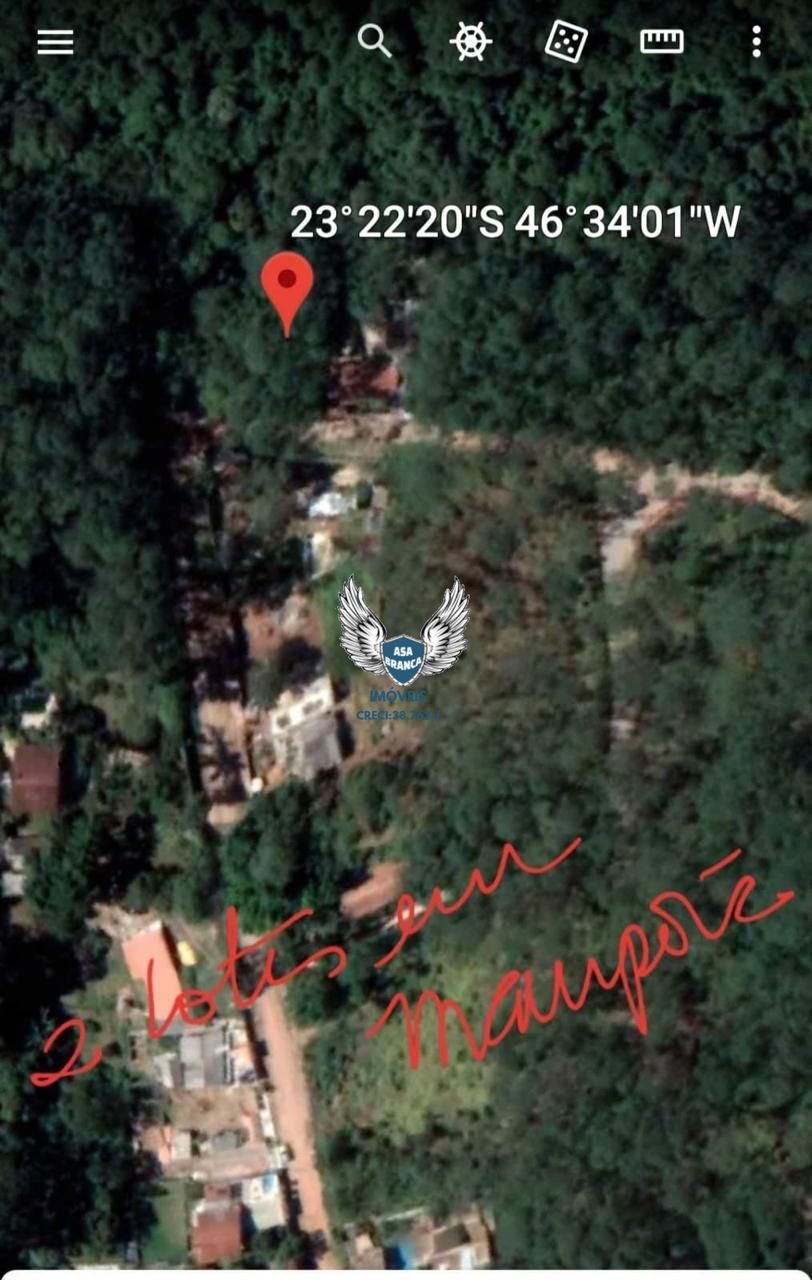Screen dimensions: 812x1280
Task: Search for a place
Action: [x=374, y=42]
